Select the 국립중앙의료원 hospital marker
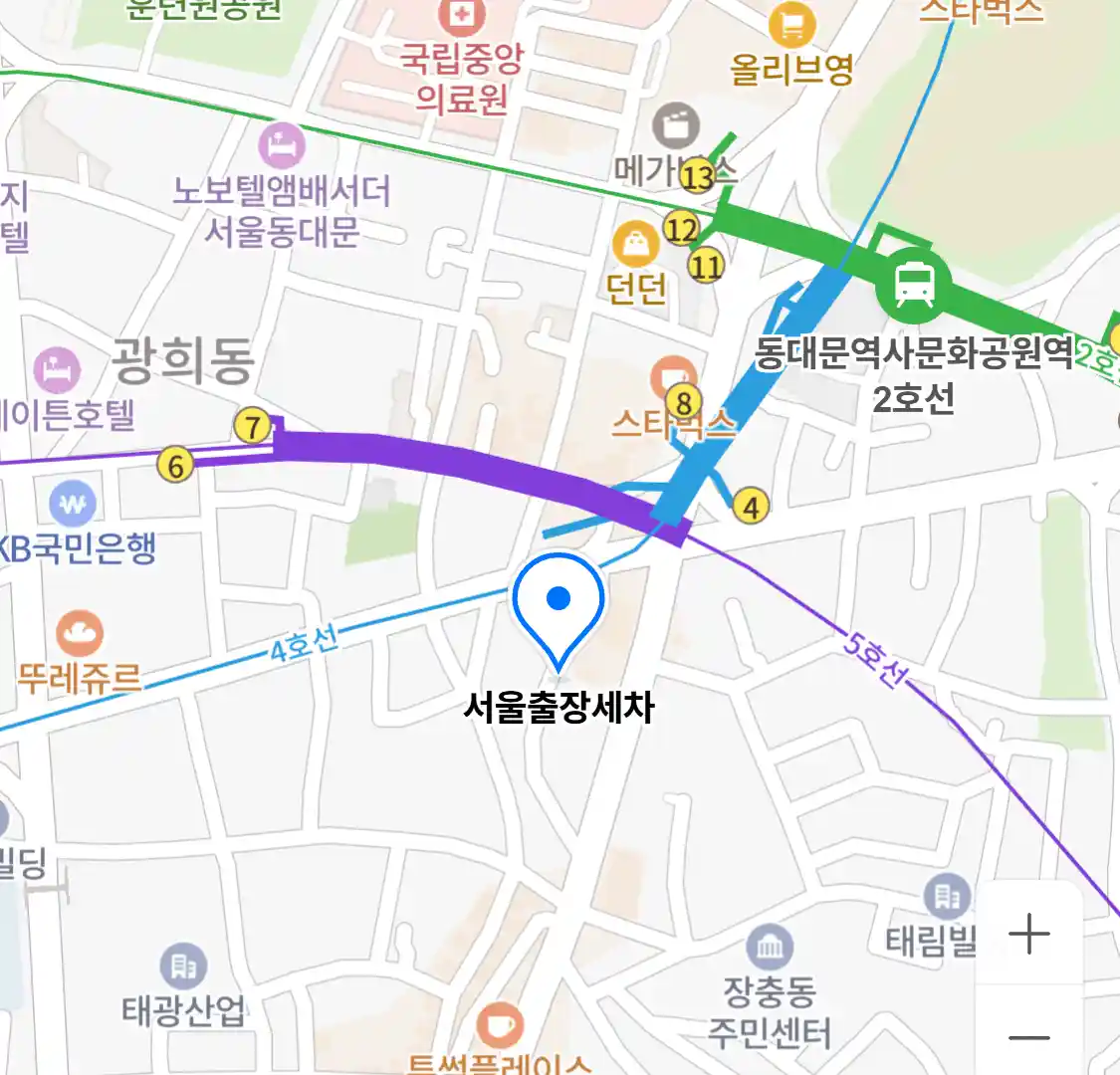Image resolution: width=1120 pixels, height=1075 pixels. 461,16
